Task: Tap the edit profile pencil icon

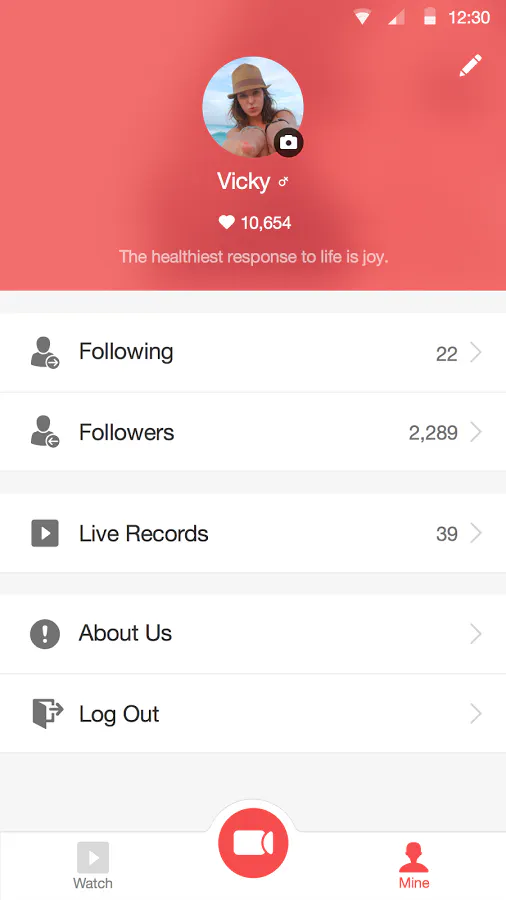Action: [x=470, y=65]
